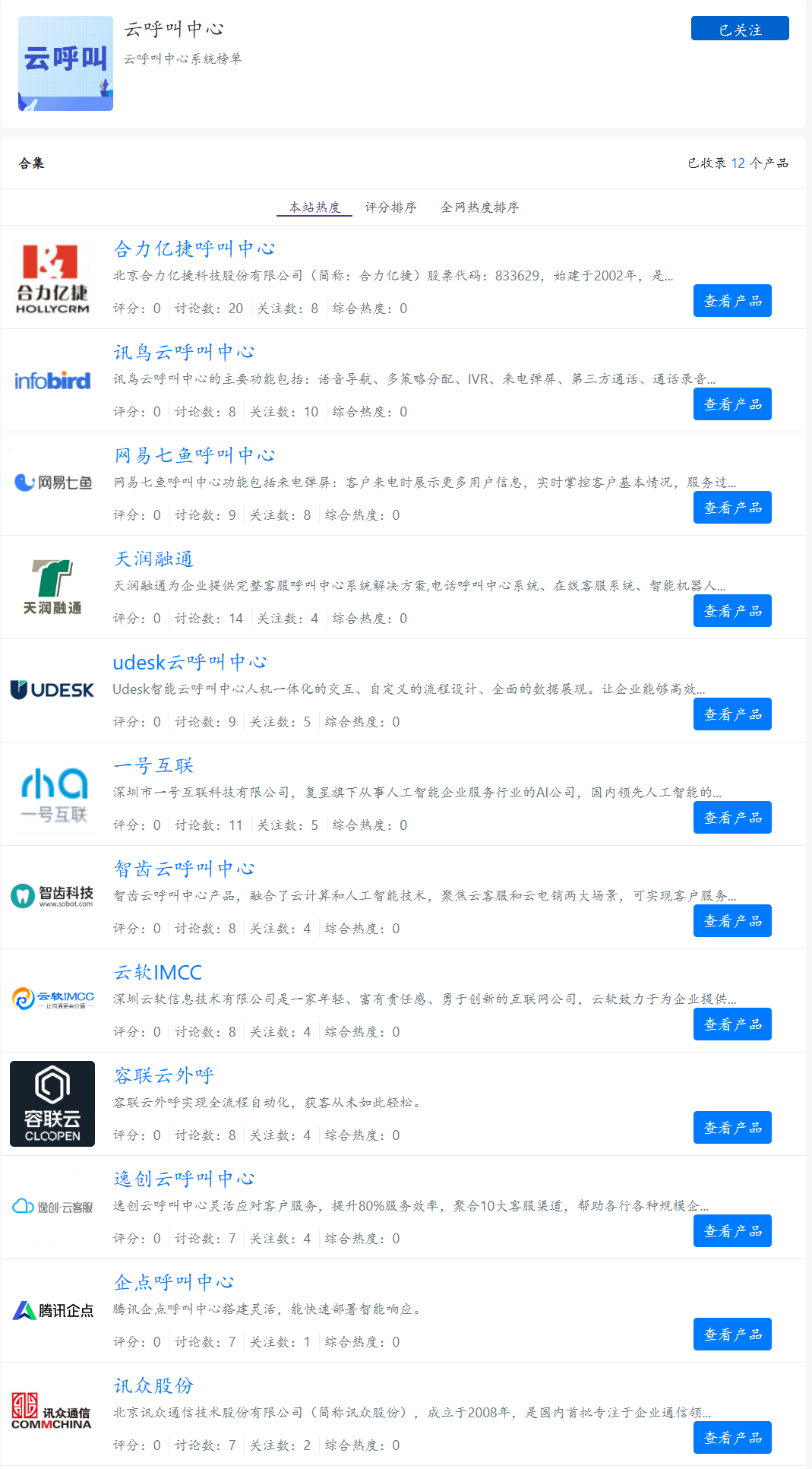Open the 讯鸟云呼叫中心 title link
The width and height of the screenshot is (812, 1469).
(185, 352)
